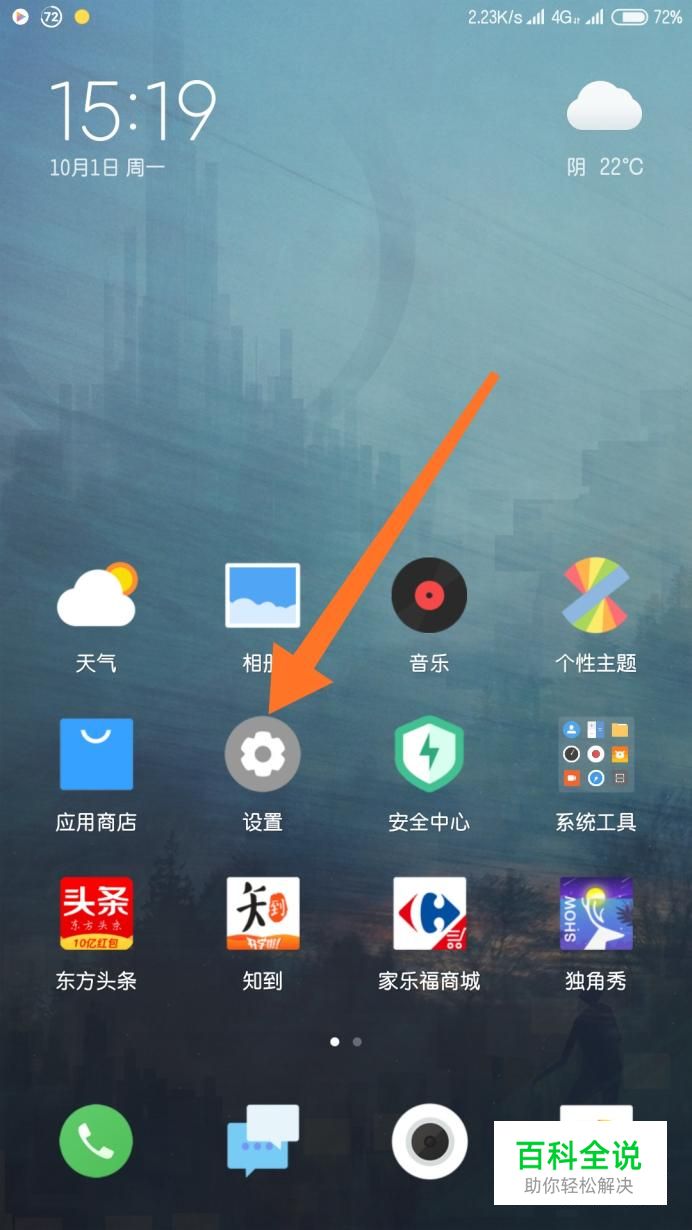Image resolution: width=692 pixels, height=1230 pixels.
Task: Launch the 独角秀 app
Action: pos(596,913)
